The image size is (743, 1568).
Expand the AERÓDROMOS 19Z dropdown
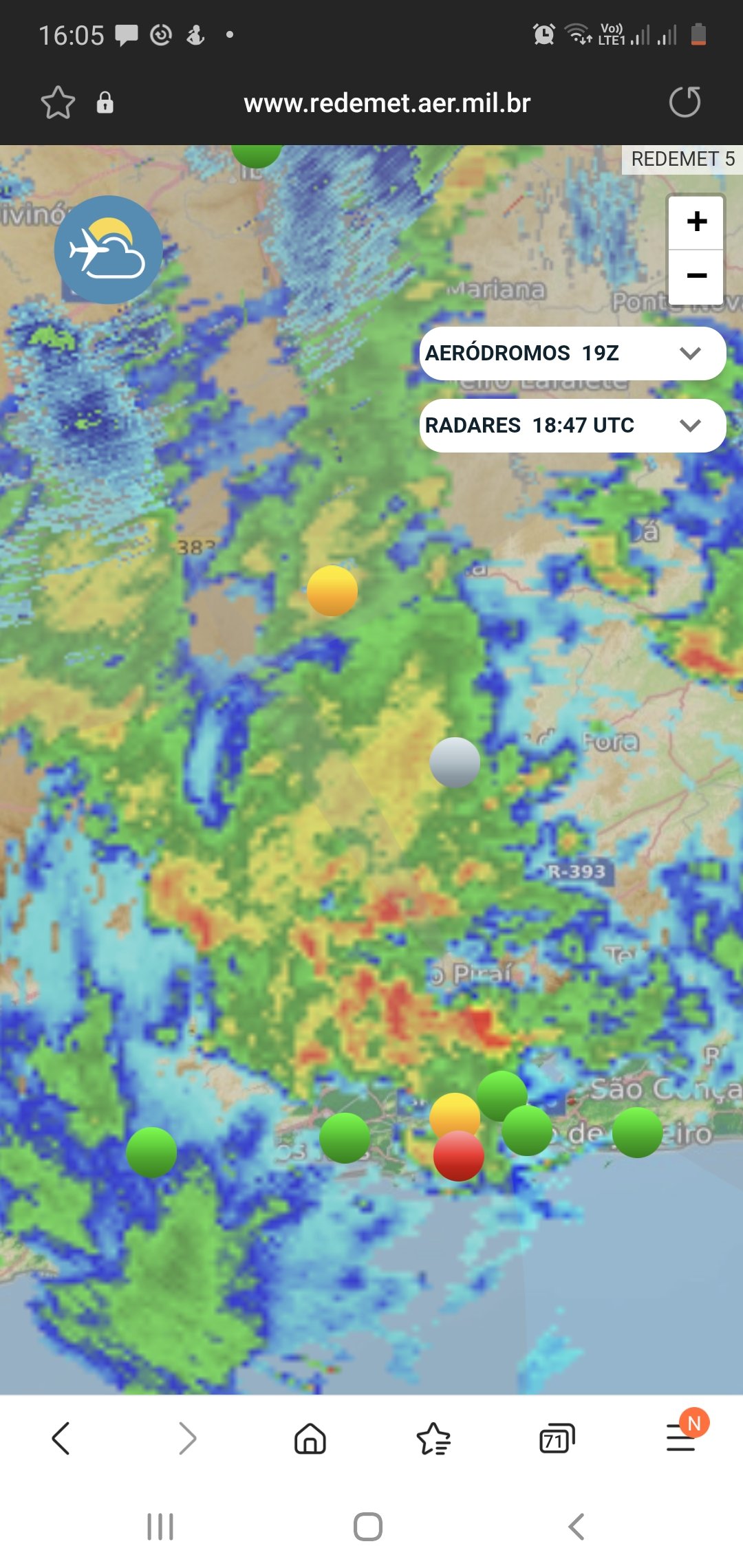point(573,353)
